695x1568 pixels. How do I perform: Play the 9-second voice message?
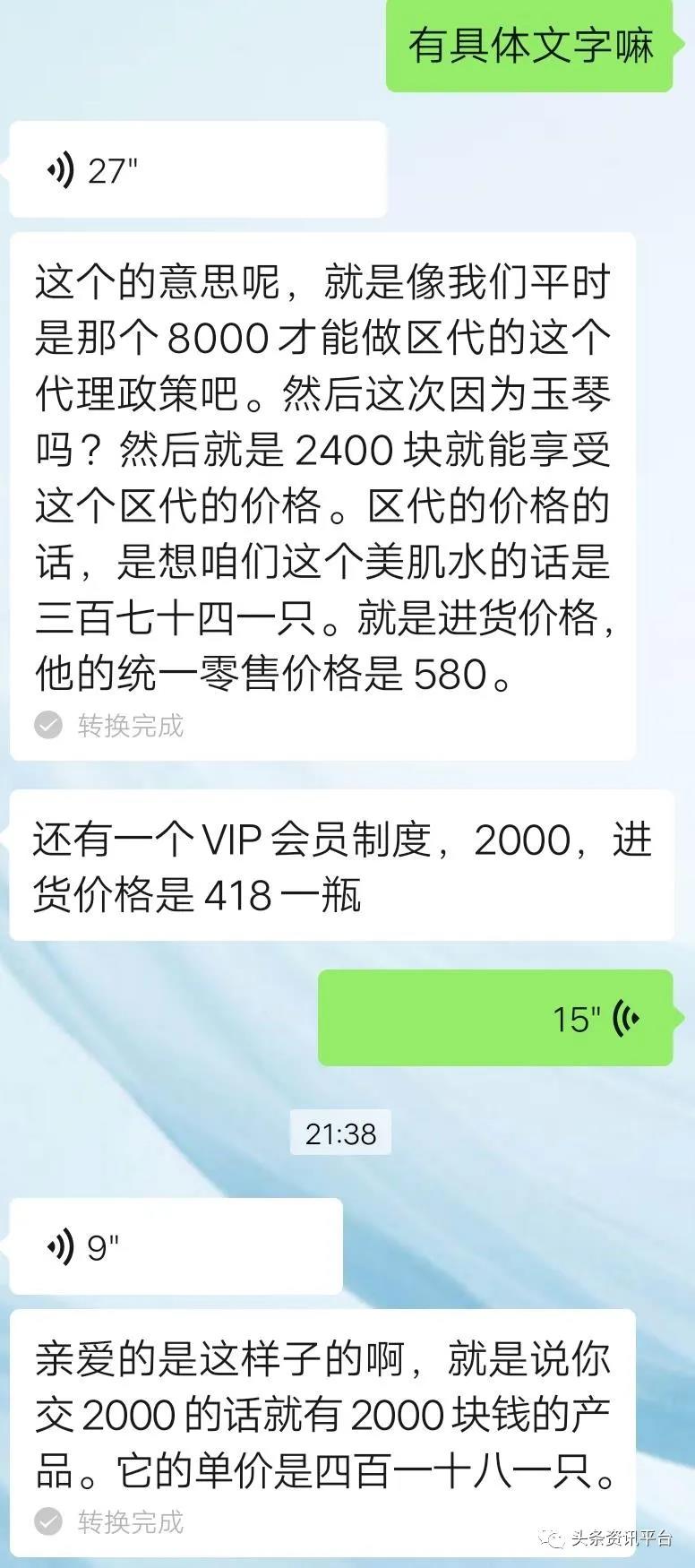176,1246
